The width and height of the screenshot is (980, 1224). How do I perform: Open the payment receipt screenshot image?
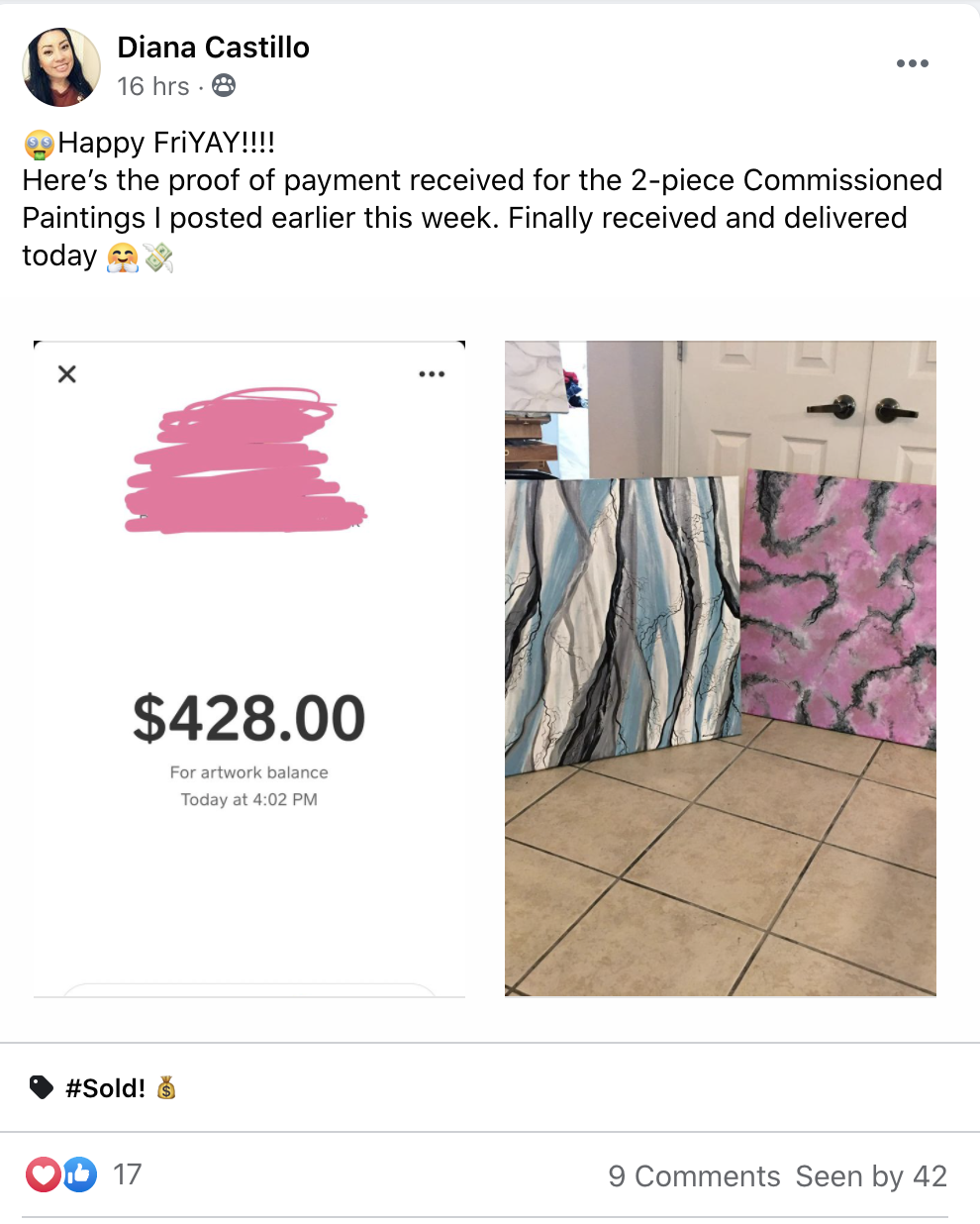click(249, 668)
